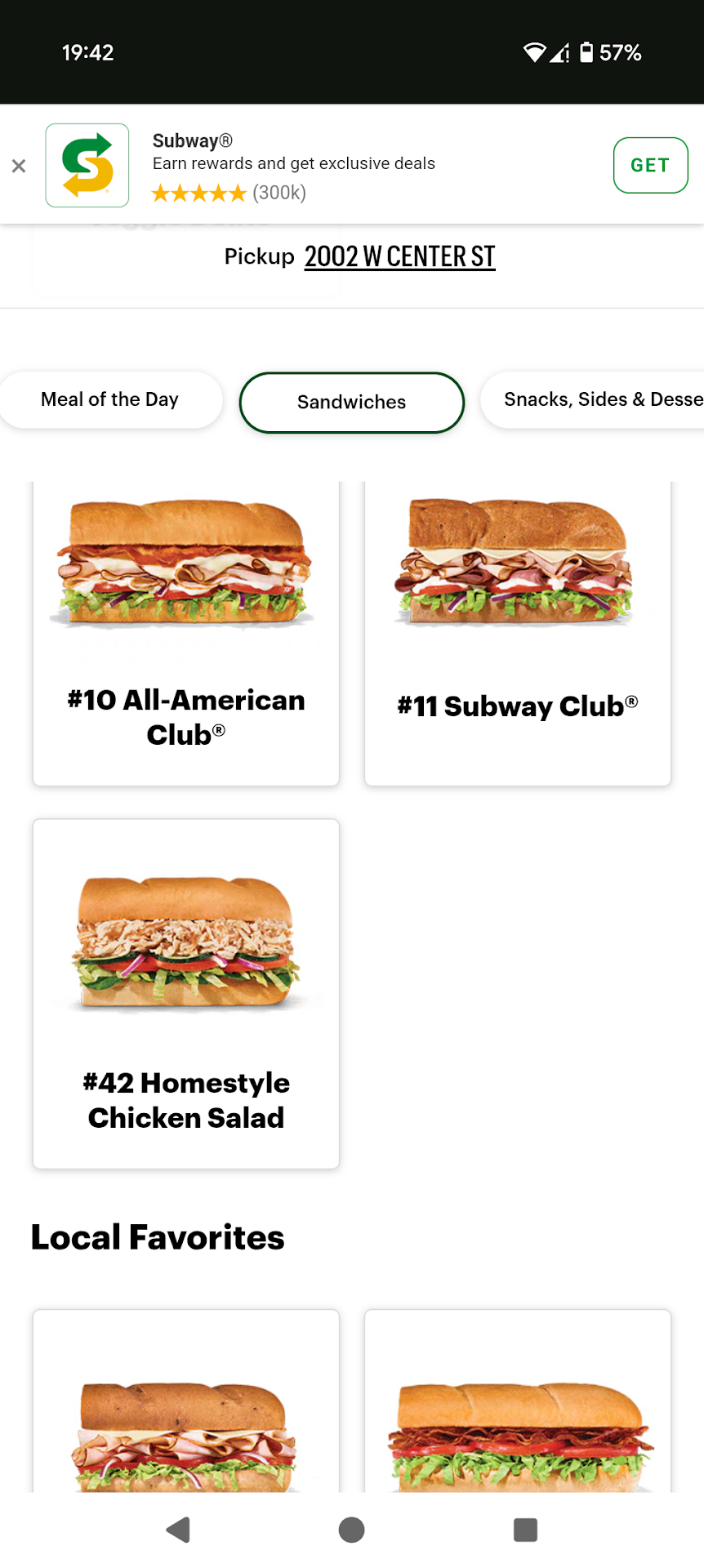Open the 2002 W Center St pickup link
This screenshot has height=1568, width=704.
click(x=399, y=256)
